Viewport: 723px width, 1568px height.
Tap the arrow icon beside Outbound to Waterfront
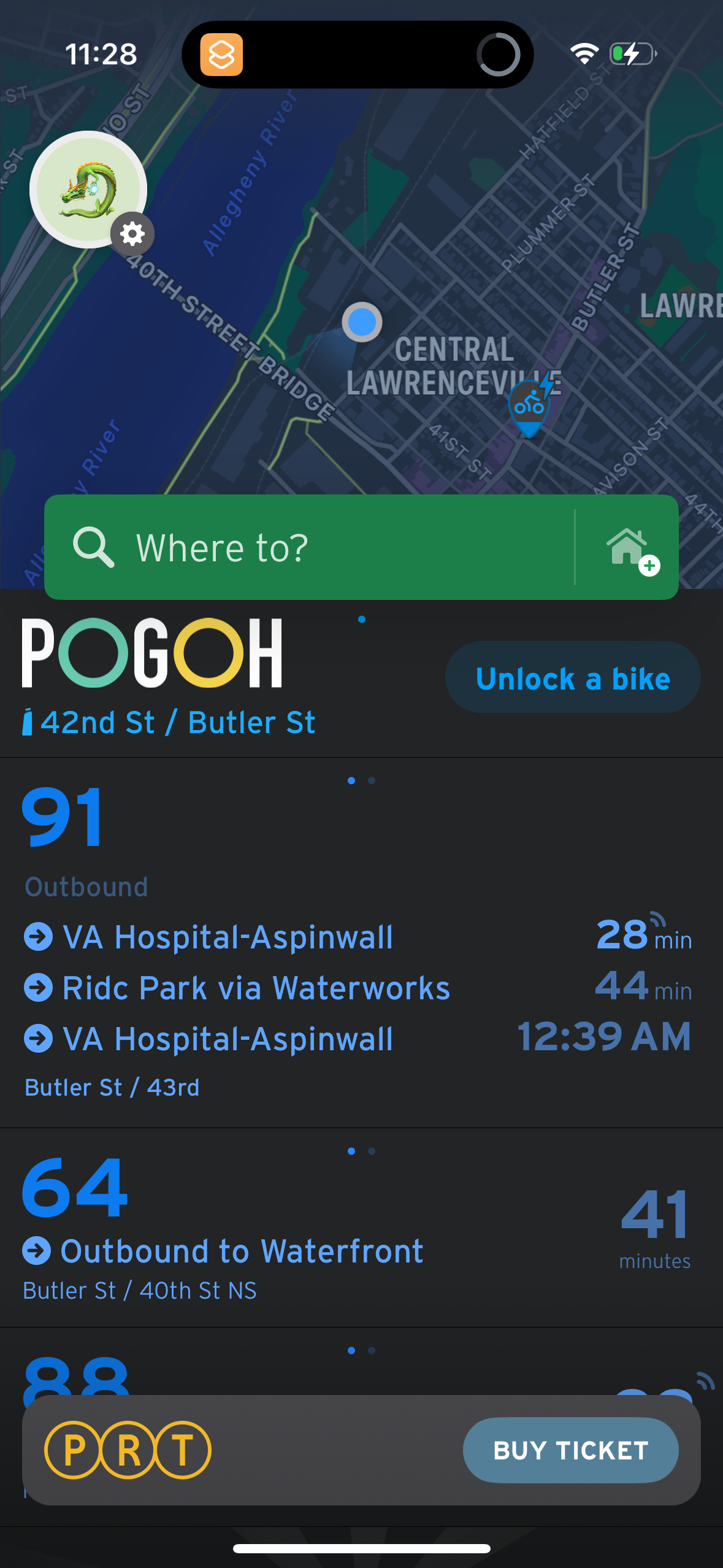point(38,1251)
